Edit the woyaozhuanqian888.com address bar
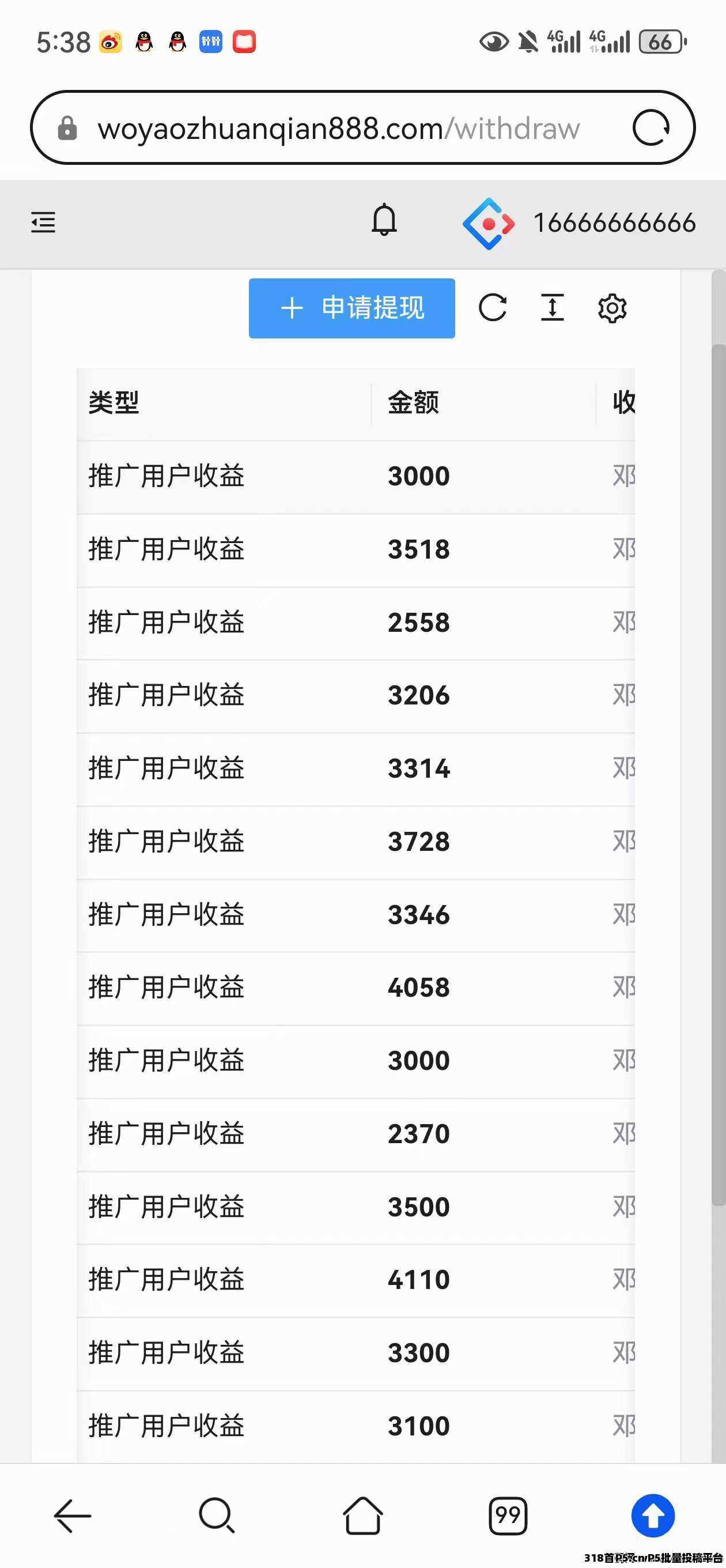Image resolution: width=726 pixels, height=1568 pixels. pos(338,129)
